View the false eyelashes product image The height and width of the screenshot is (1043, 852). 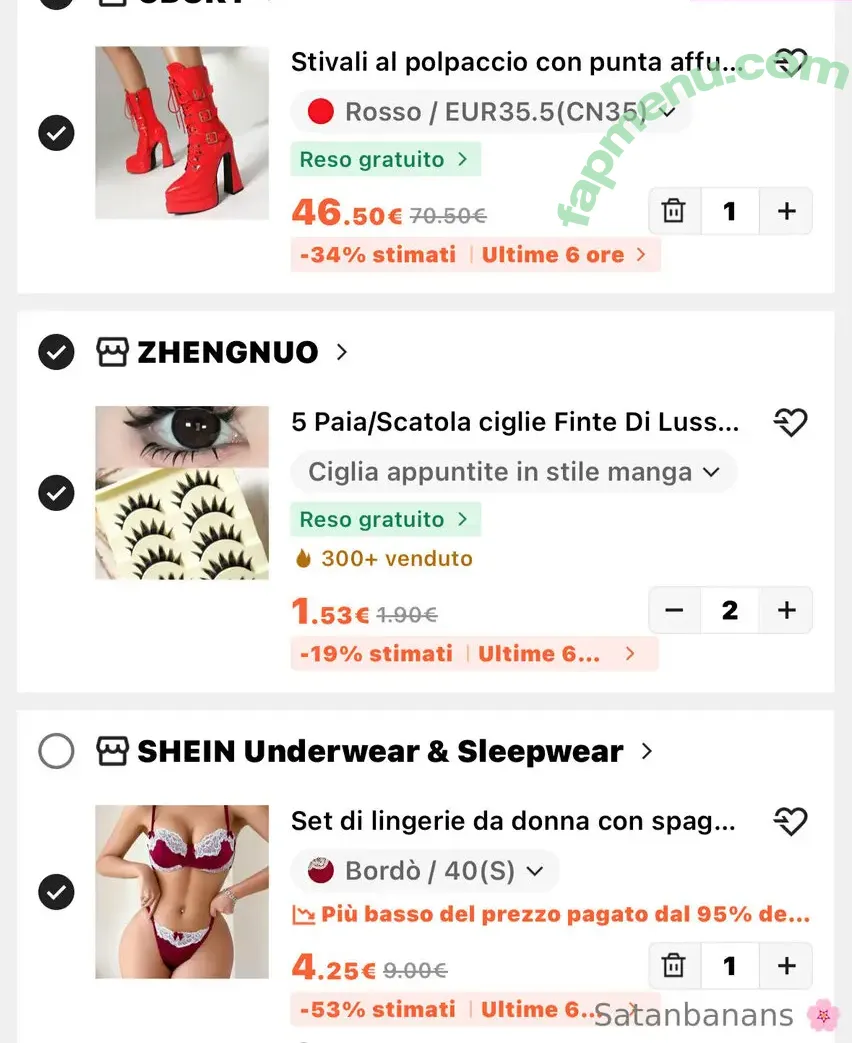click(182, 492)
